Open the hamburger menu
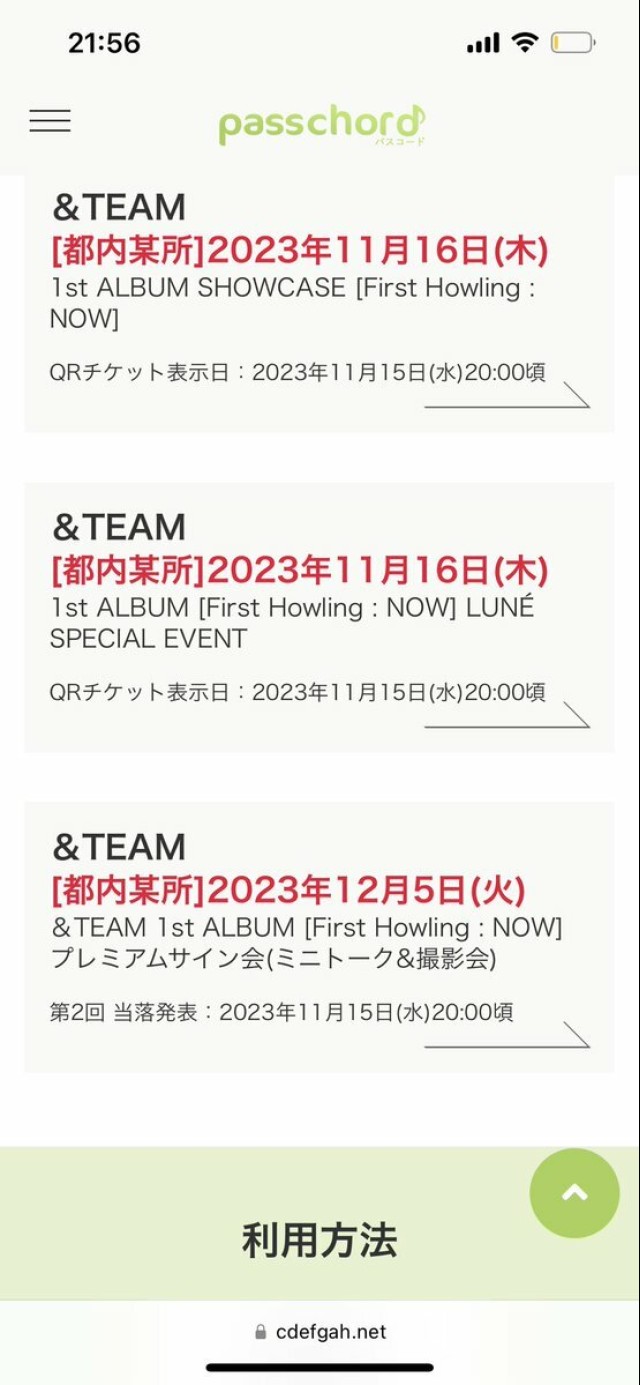This screenshot has width=640, height=1385. pos(50,121)
